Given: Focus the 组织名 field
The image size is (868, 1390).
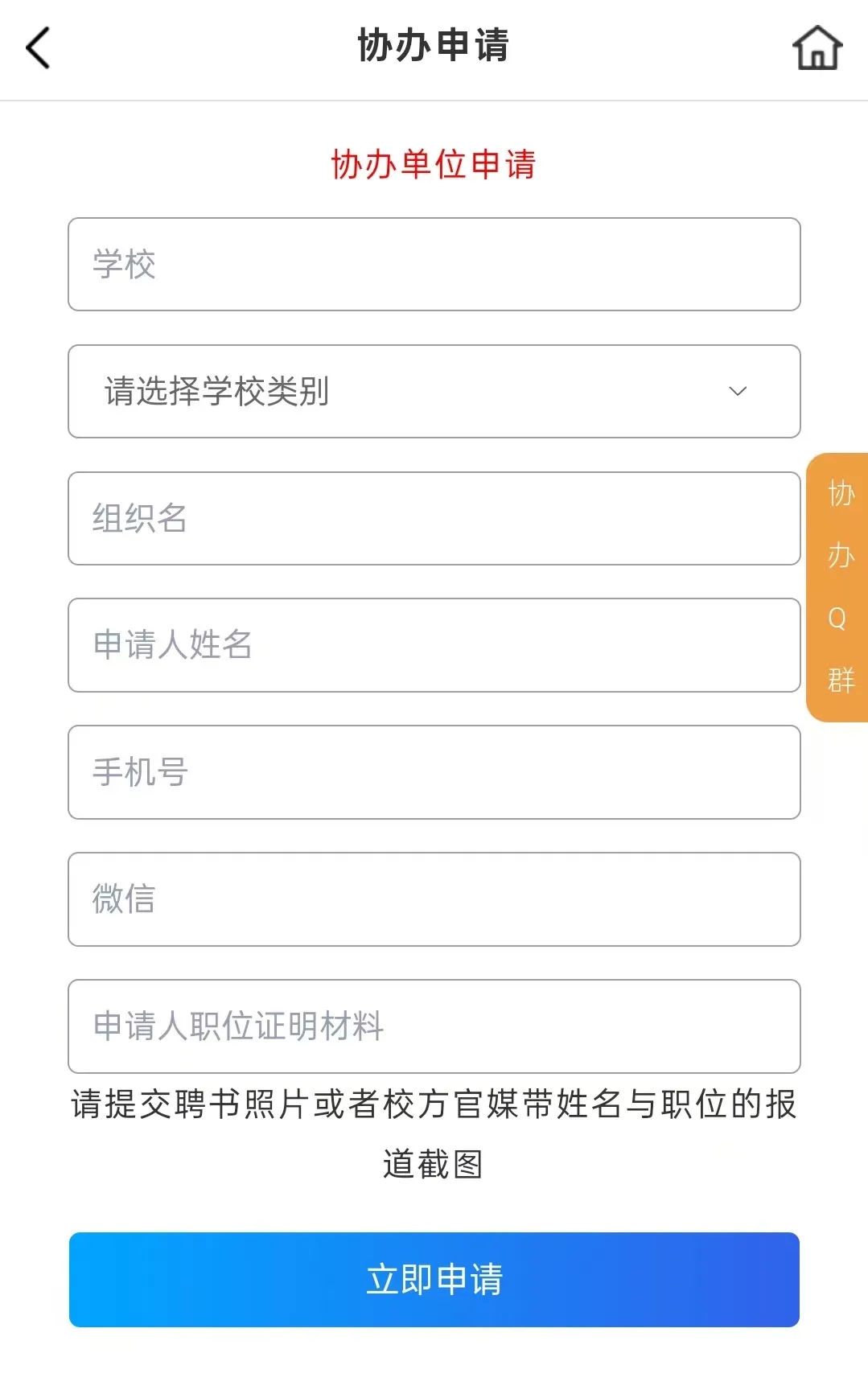Looking at the screenshot, I should [434, 519].
